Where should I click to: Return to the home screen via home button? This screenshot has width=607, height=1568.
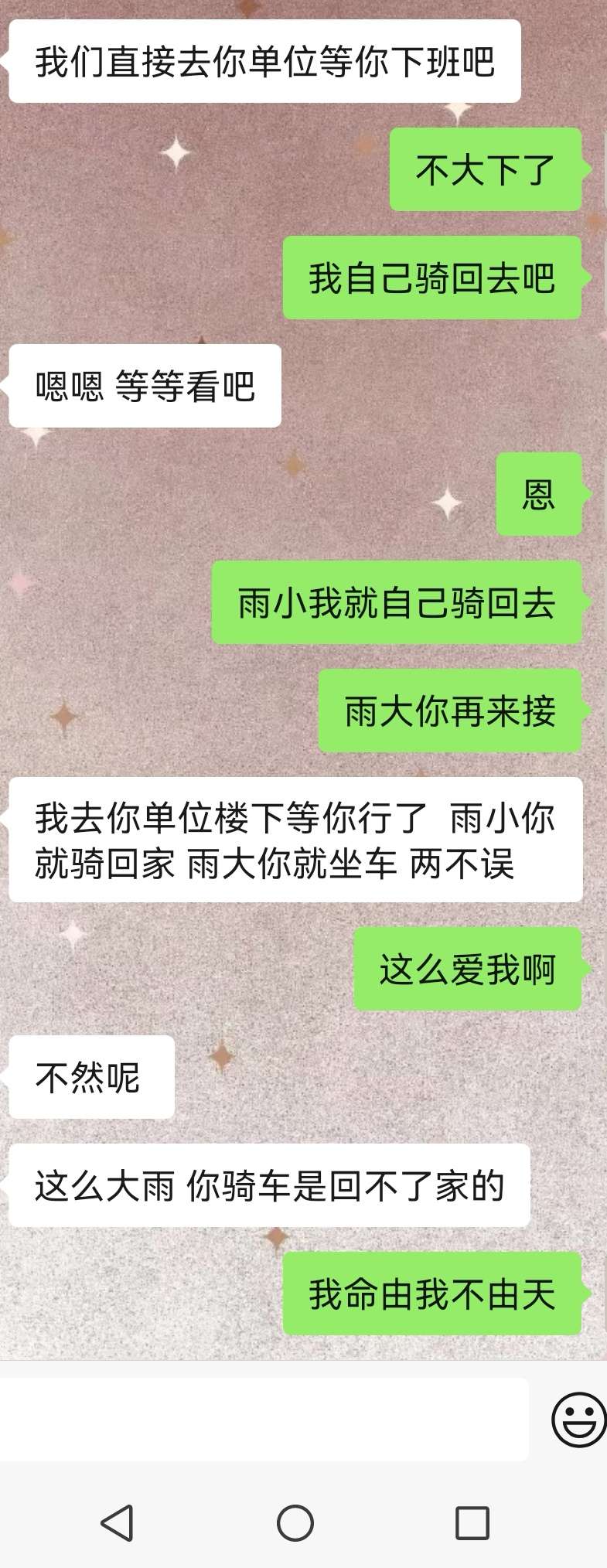point(295,1523)
